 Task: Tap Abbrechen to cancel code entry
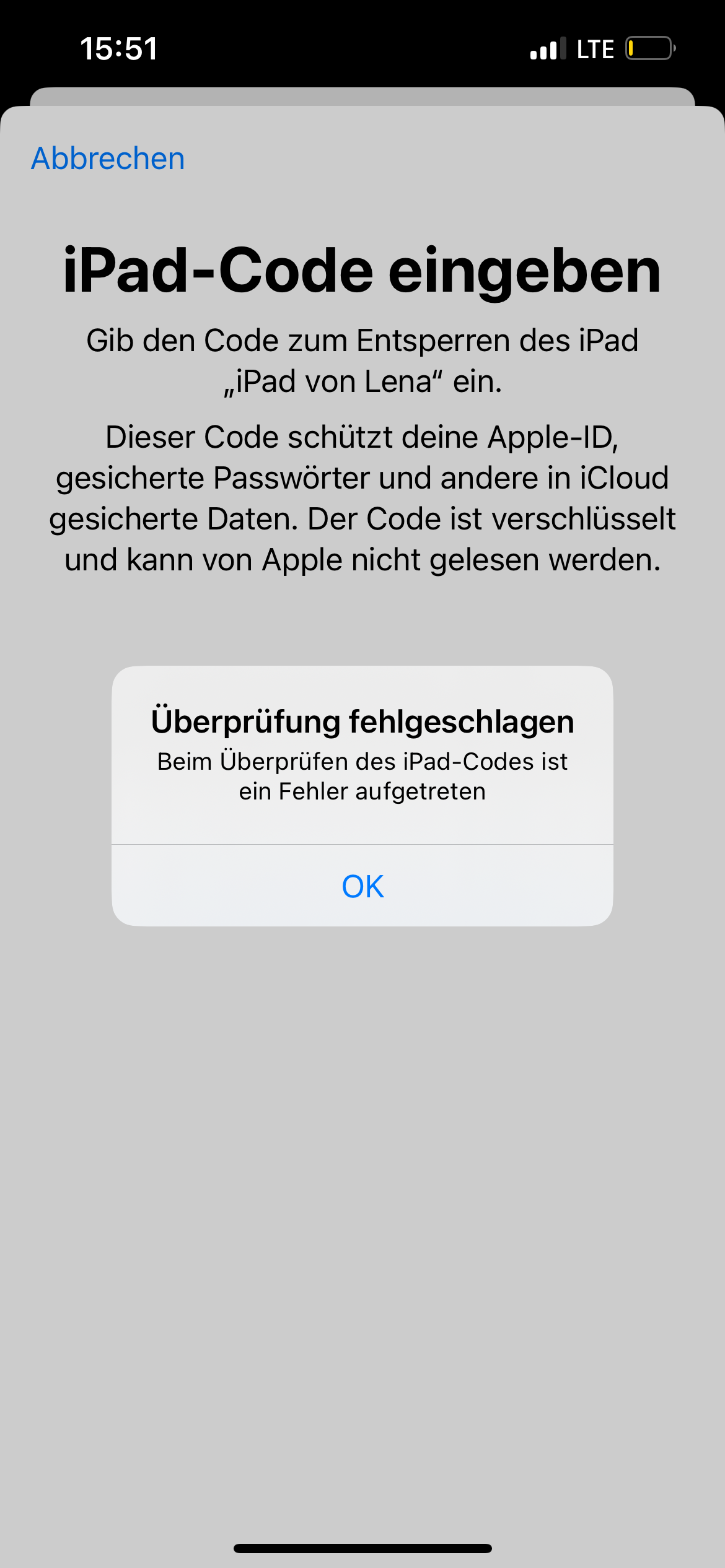coord(108,159)
